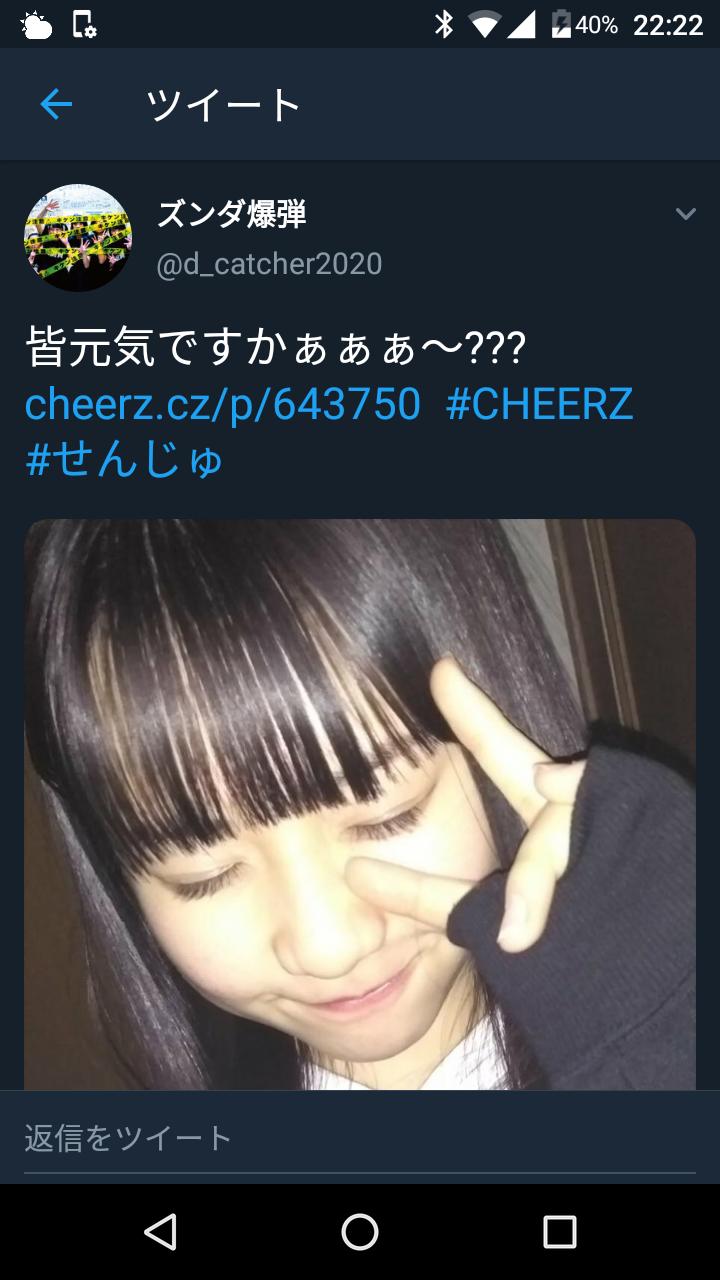Open recent apps from navigation bar

[x=560, y=1232]
